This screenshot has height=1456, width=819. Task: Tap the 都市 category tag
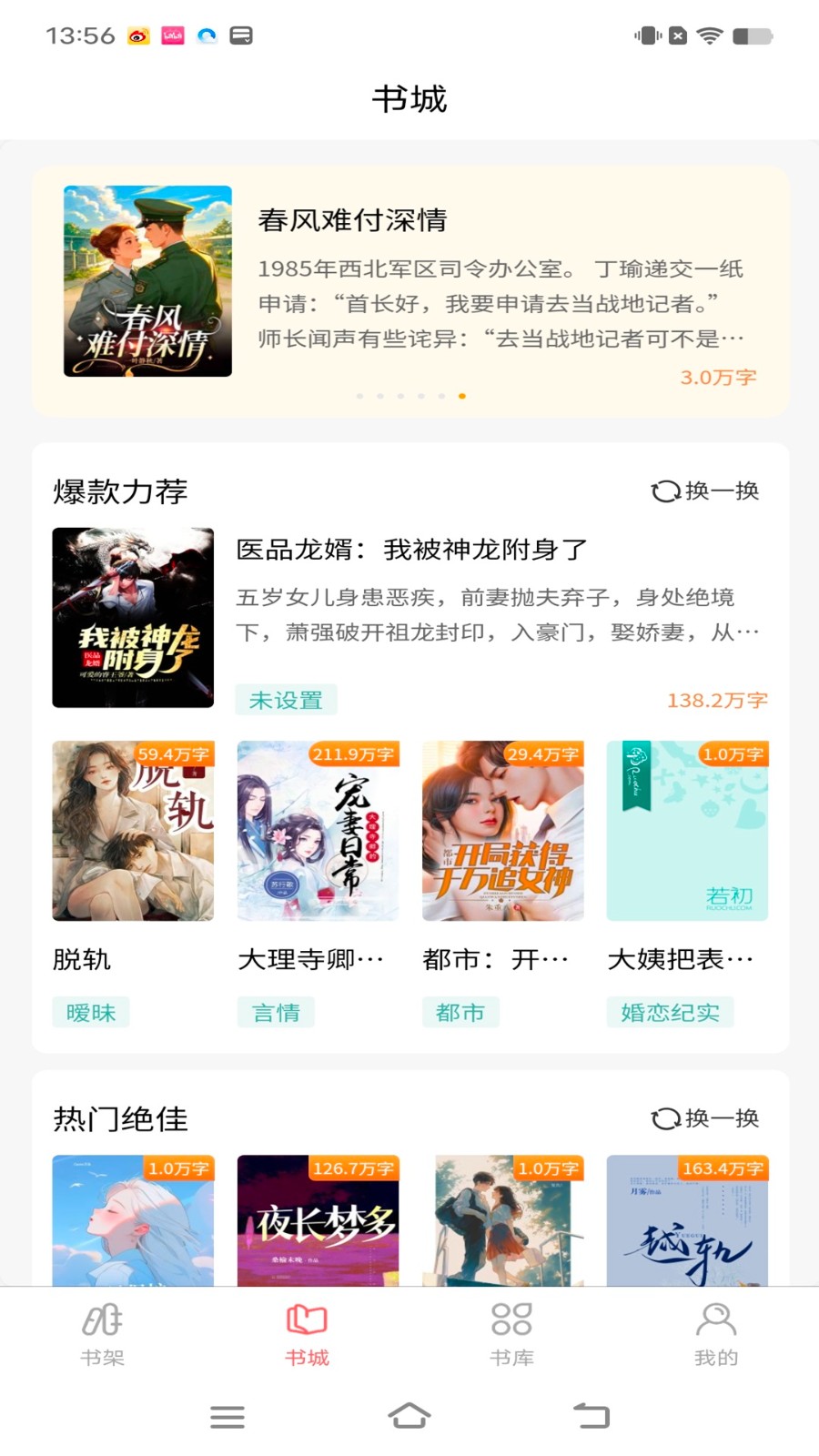click(x=461, y=1012)
